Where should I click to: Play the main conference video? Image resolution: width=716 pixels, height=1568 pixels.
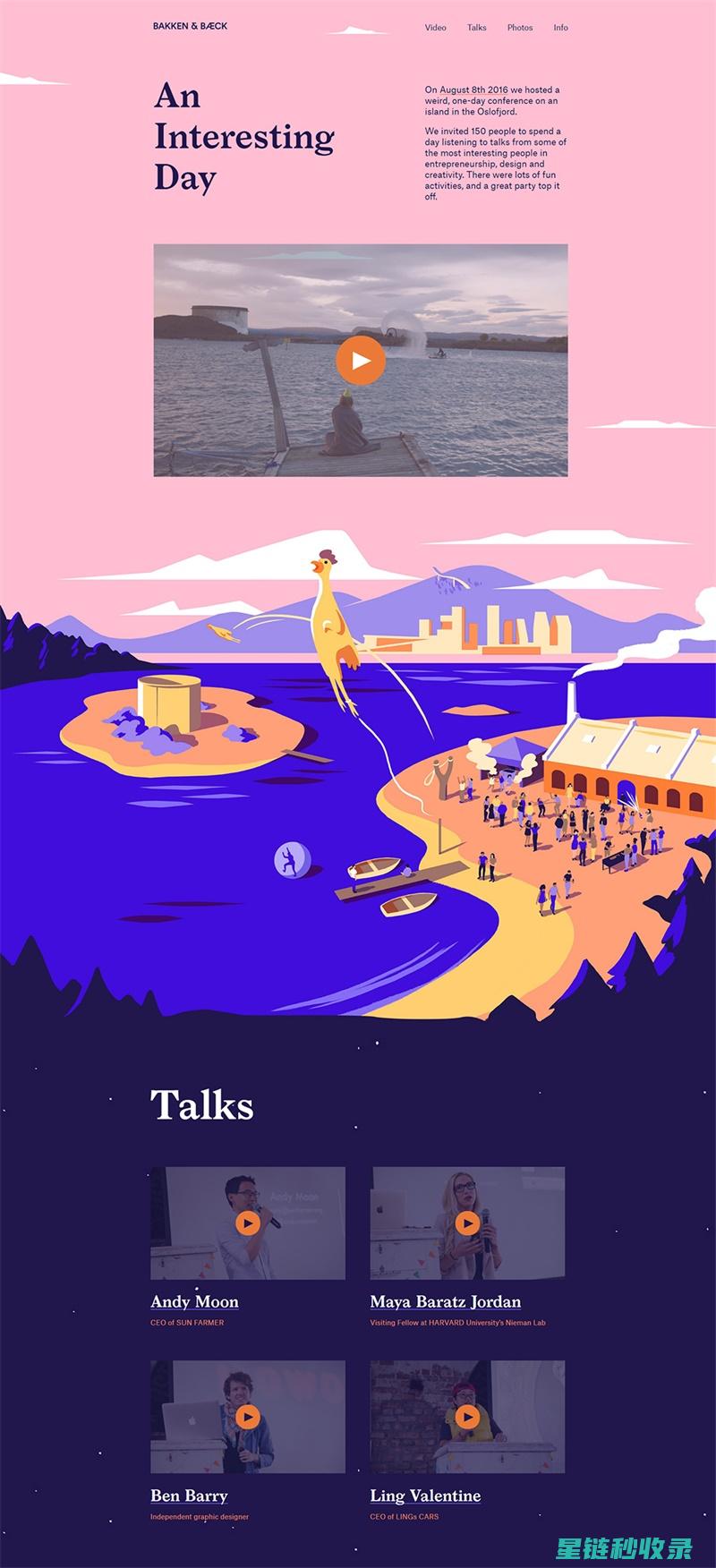(x=360, y=361)
